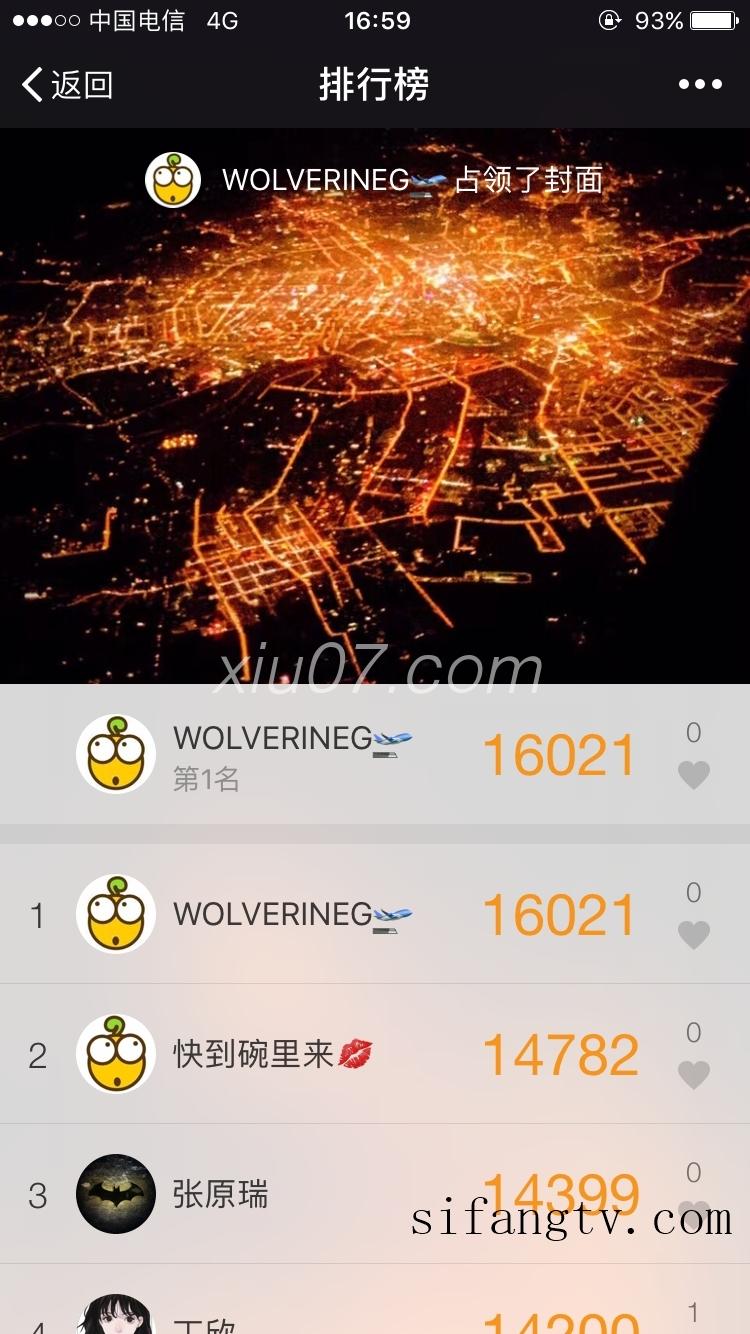Like my own 第1名 ranking entry
The width and height of the screenshot is (750, 1334).
coord(694,775)
